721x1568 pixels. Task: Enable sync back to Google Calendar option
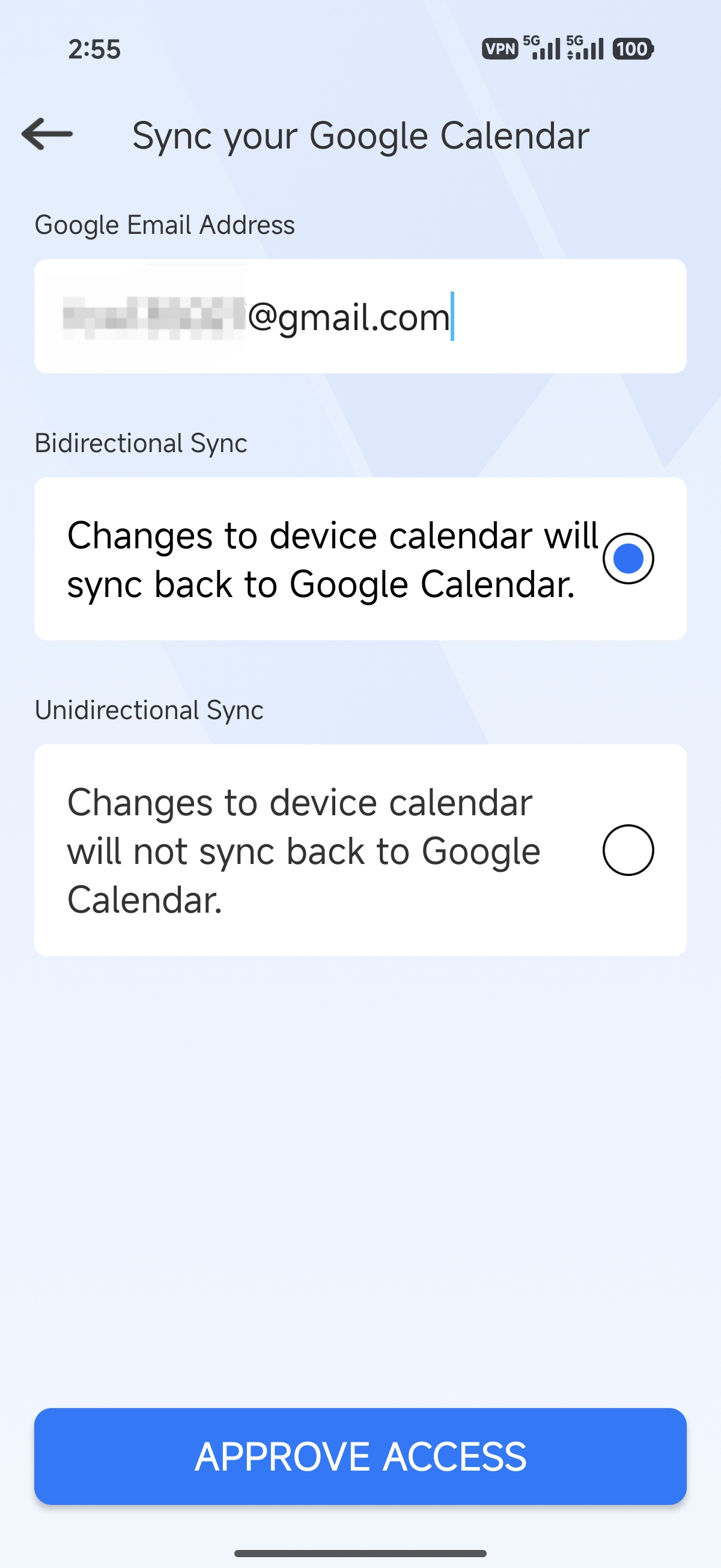[628, 559]
